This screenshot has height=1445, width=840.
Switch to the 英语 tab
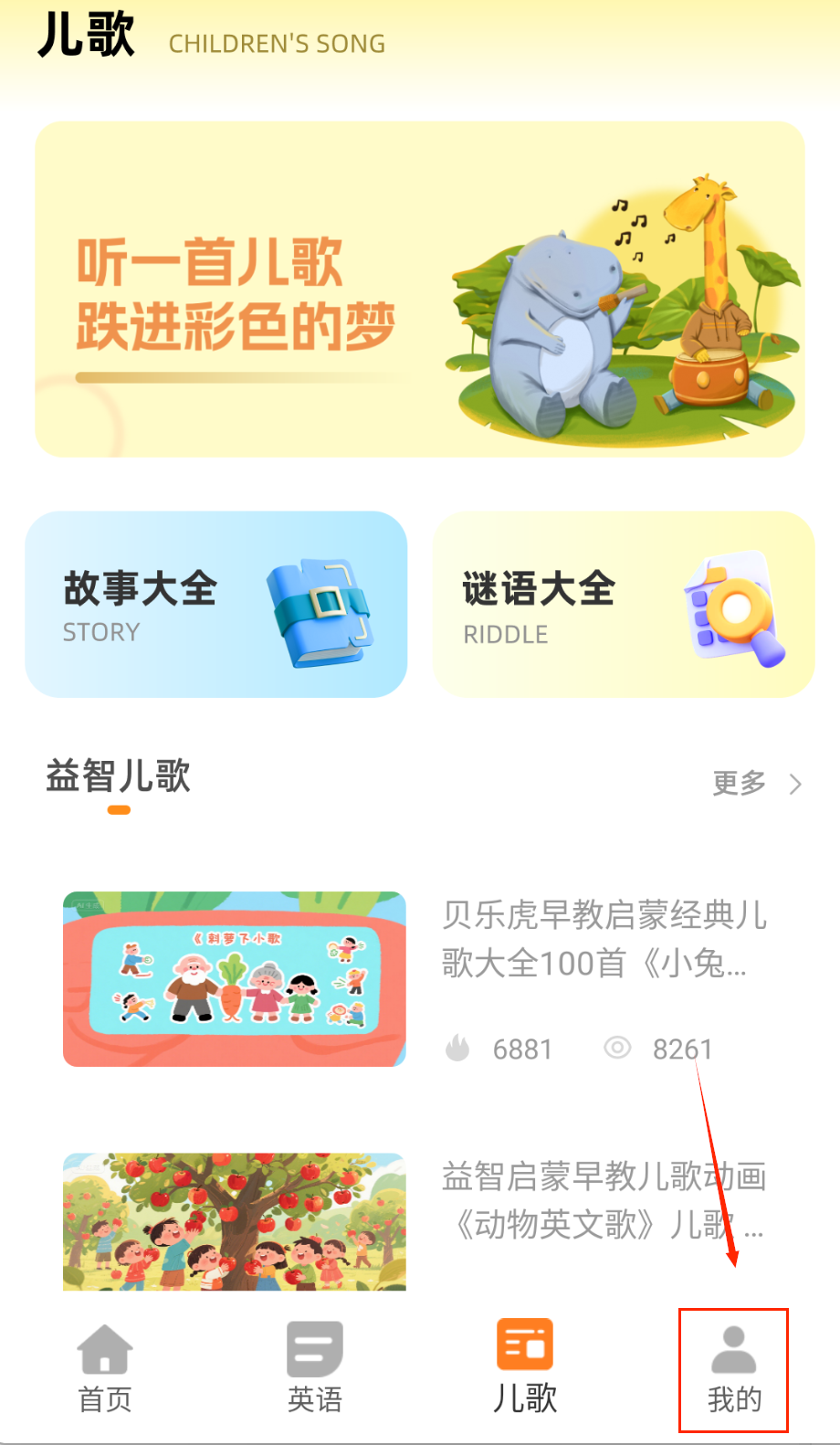click(315, 1368)
